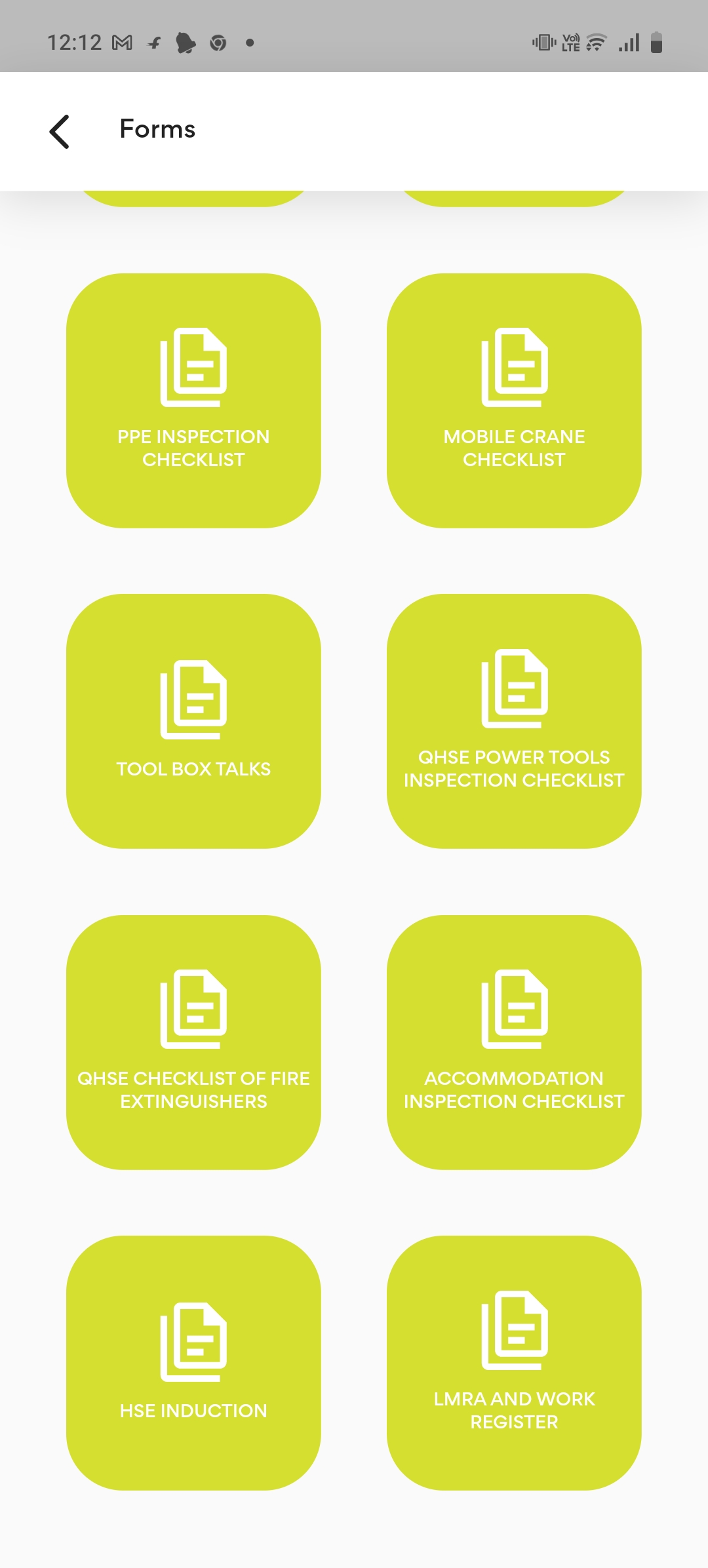This screenshot has width=708, height=1568.
Task: Select the Accommodation Inspection Checklist form
Action: coord(514,1042)
